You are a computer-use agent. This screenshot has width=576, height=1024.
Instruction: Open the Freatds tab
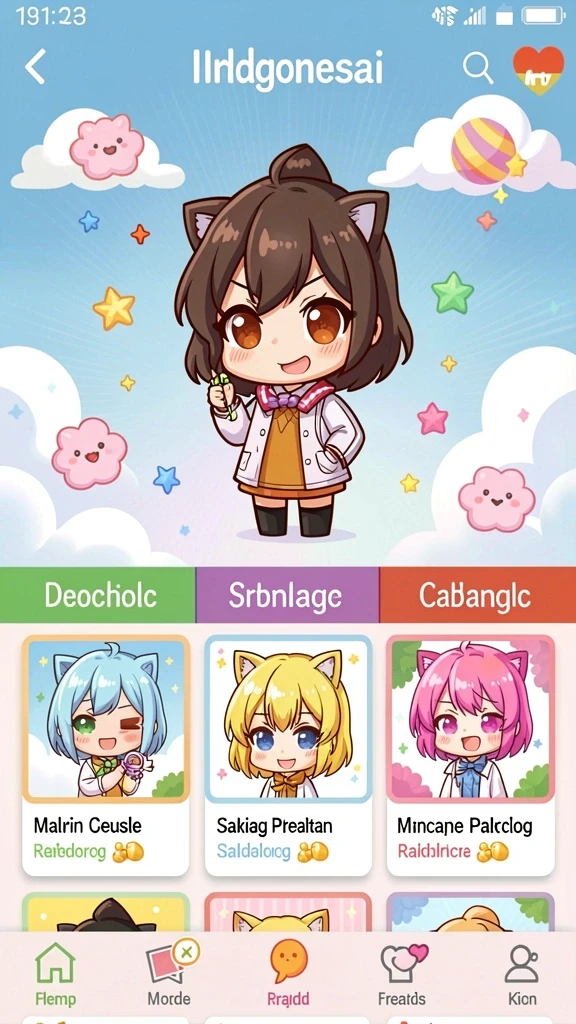(x=402, y=973)
